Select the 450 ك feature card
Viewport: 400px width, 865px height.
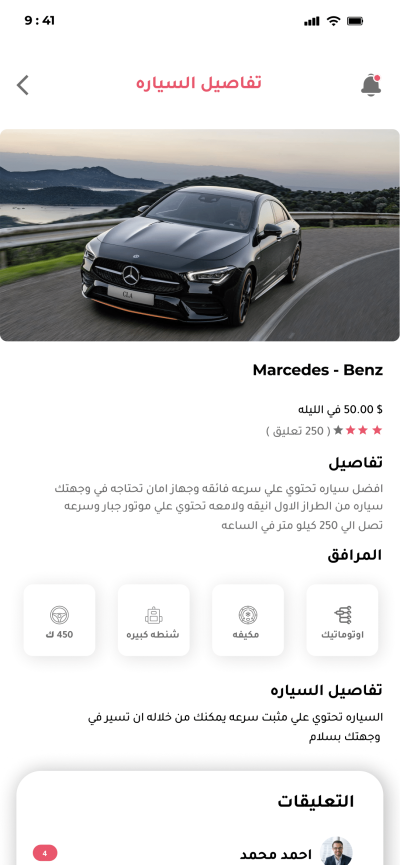59,620
